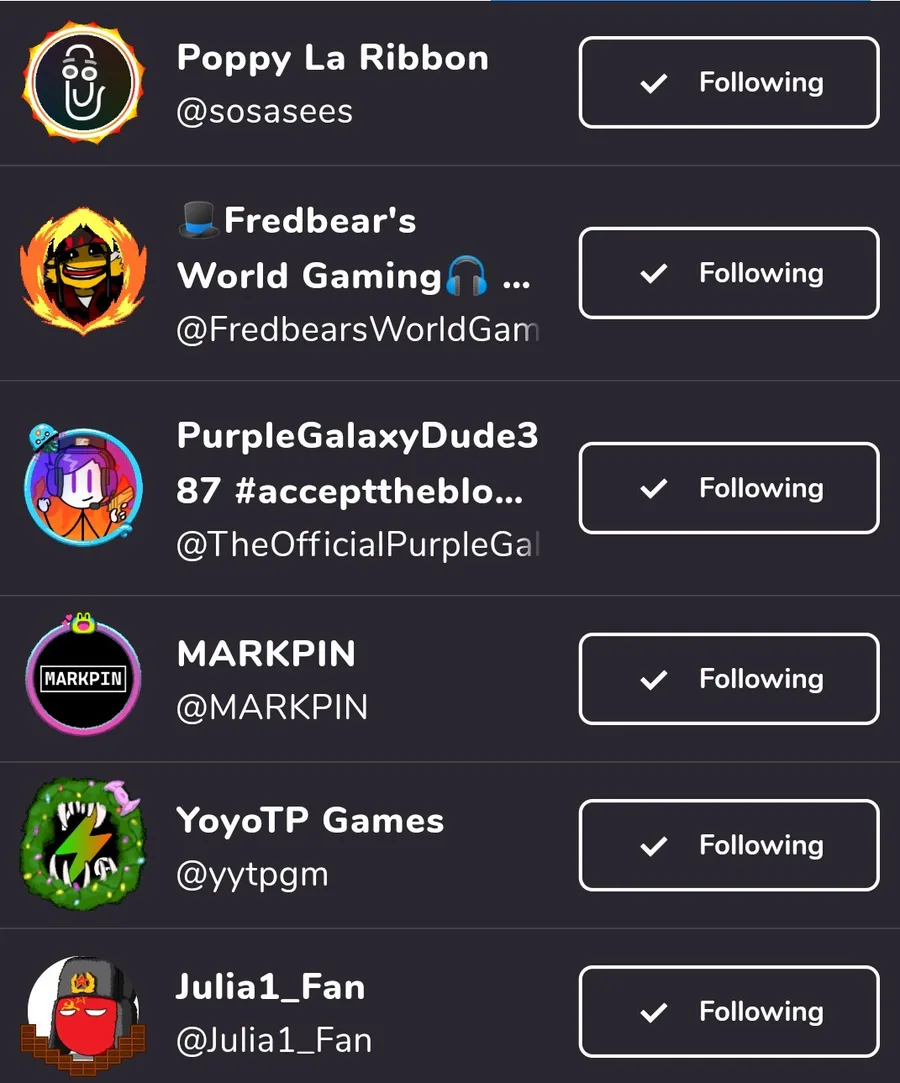Open Poppy La Ribbon's profile
The height and width of the screenshot is (1083, 900).
(332, 58)
